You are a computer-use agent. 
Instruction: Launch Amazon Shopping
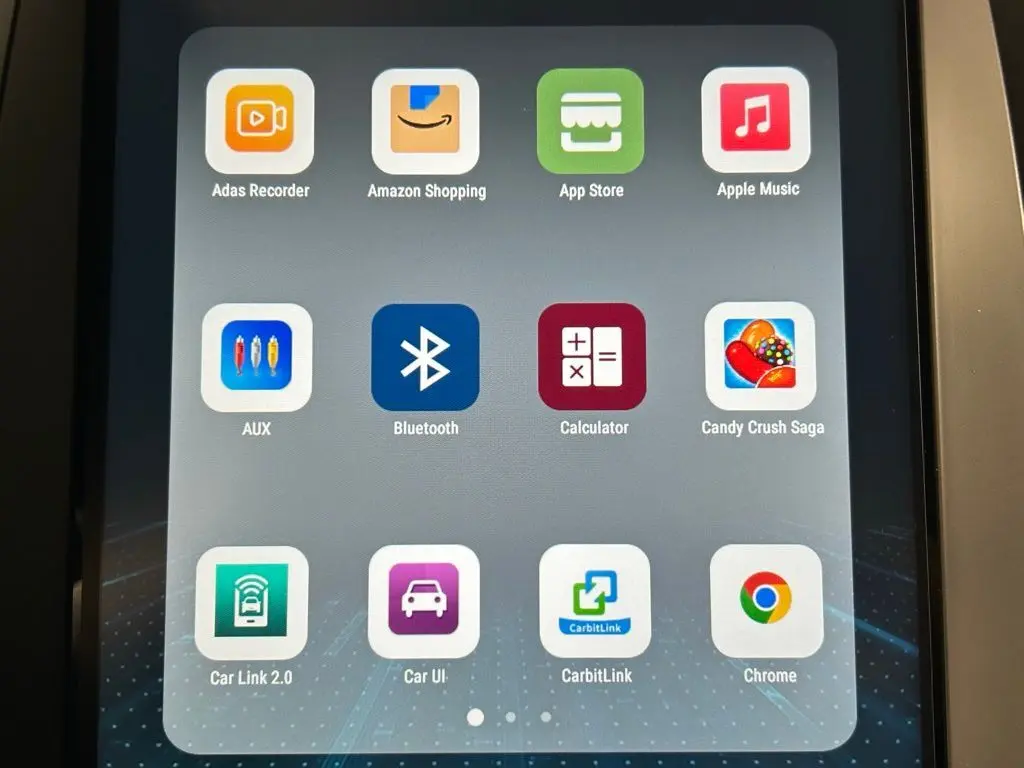pyautogui.click(x=425, y=121)
